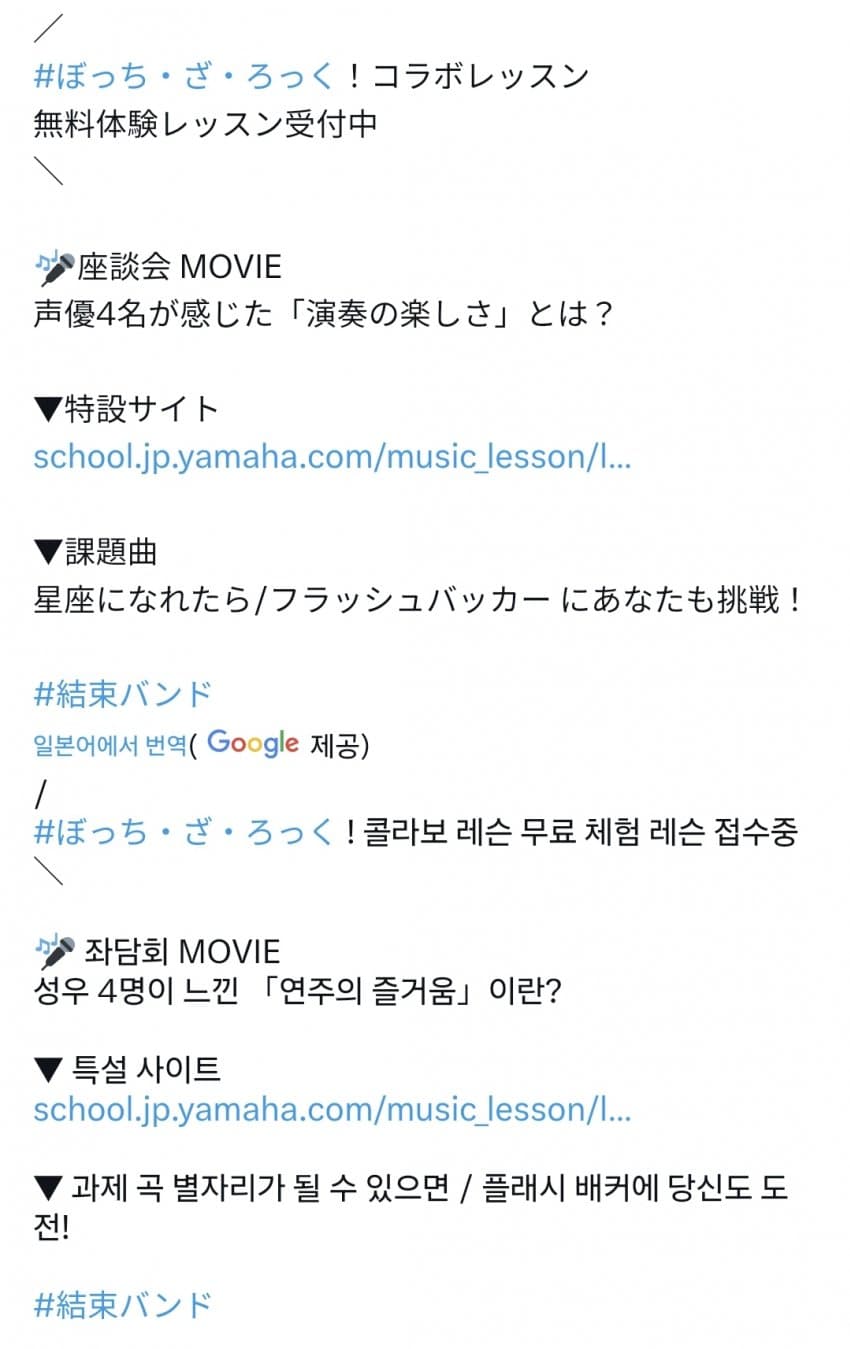Screen dimensions: 850x1349
Task: Open #結束バンド hashtag above the translation label
Action: click(123, 693)
